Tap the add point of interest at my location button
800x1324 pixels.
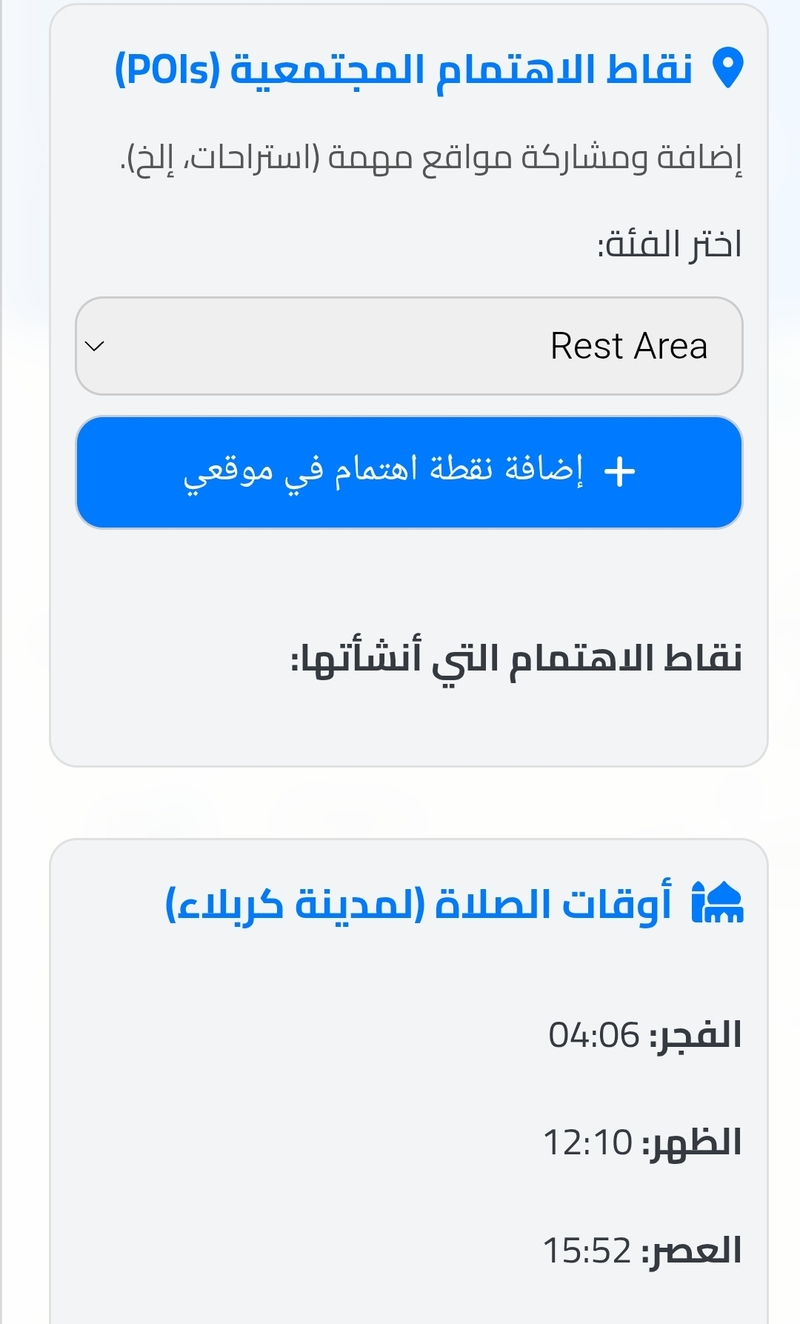click(x=409, y=472)
